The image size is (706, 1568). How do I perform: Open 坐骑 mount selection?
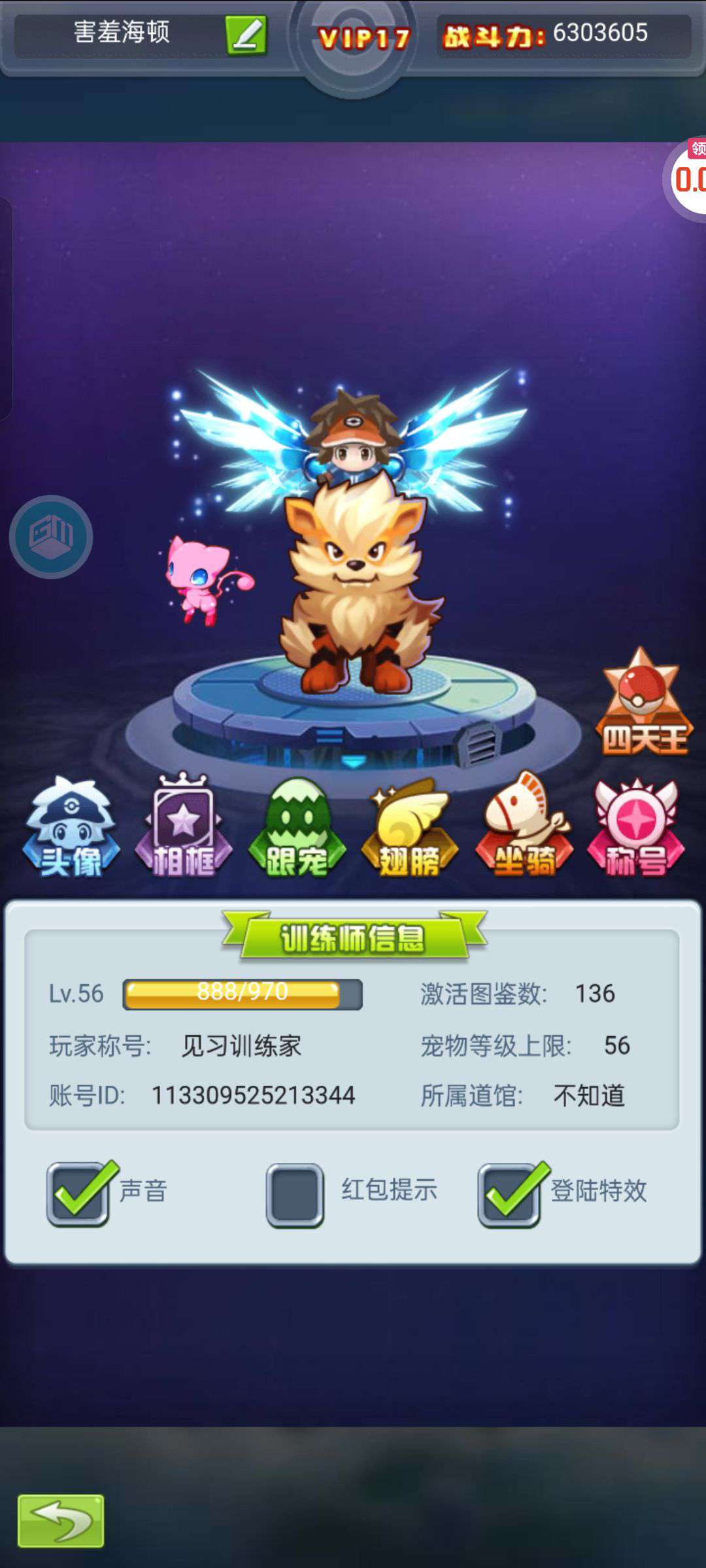pos(524,828)
